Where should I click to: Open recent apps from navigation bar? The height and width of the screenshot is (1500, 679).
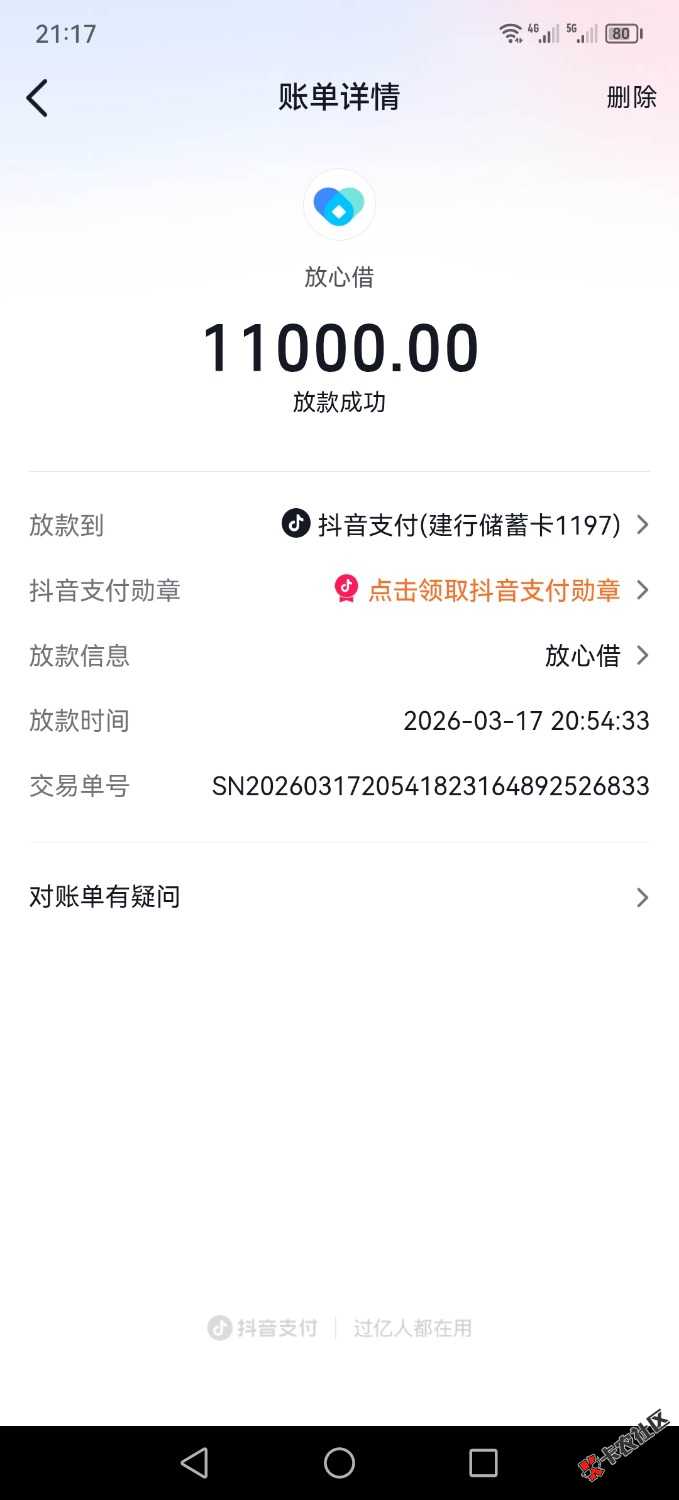coord(483,1463)
